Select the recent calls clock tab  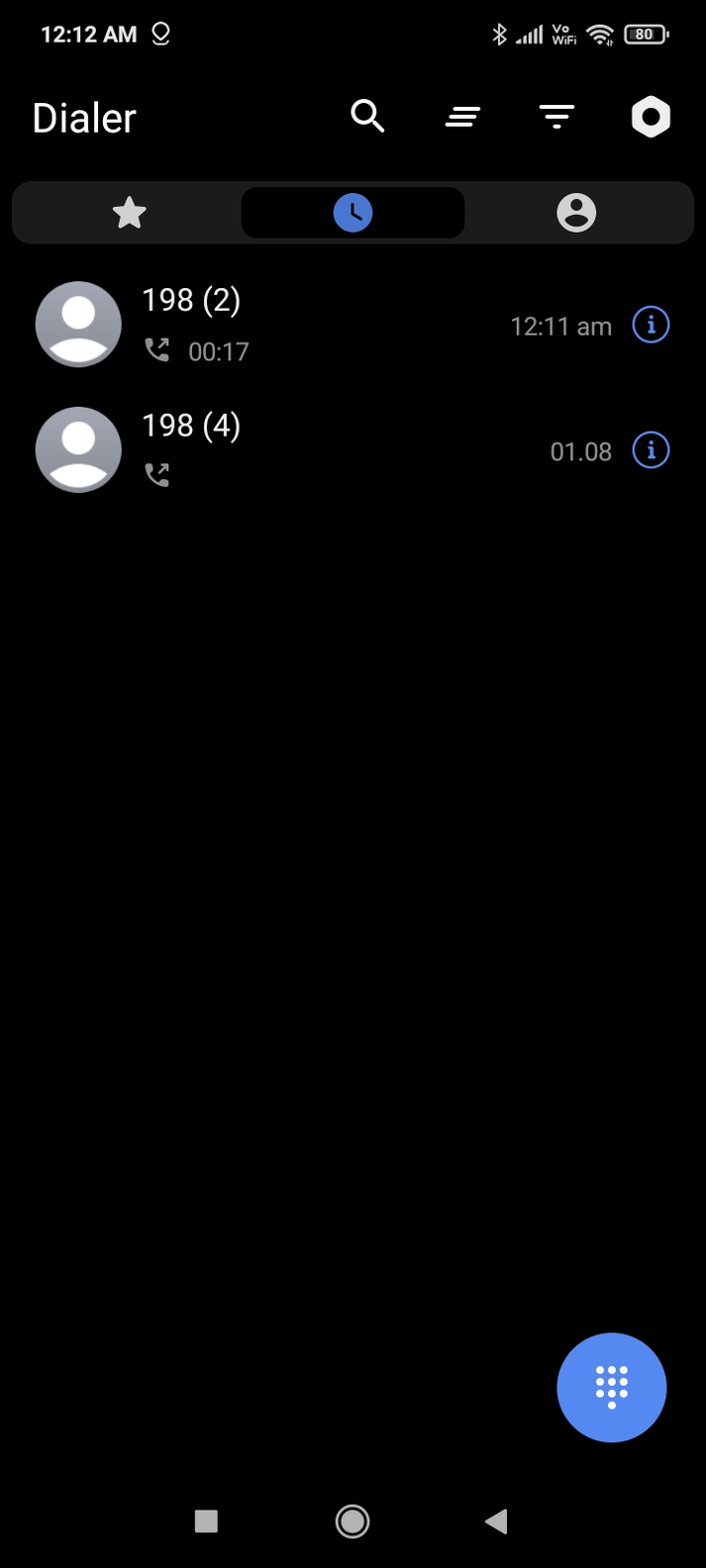pyautogui.click(x=353, y=213)
